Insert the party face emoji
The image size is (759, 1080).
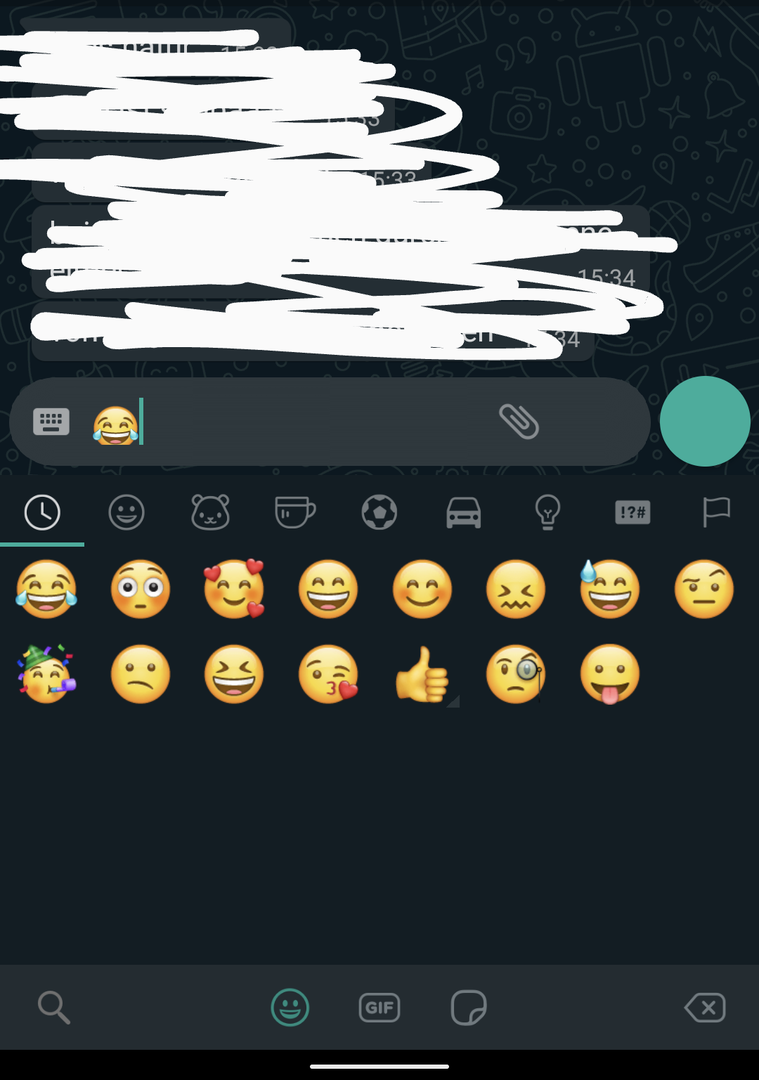[46, 676]
